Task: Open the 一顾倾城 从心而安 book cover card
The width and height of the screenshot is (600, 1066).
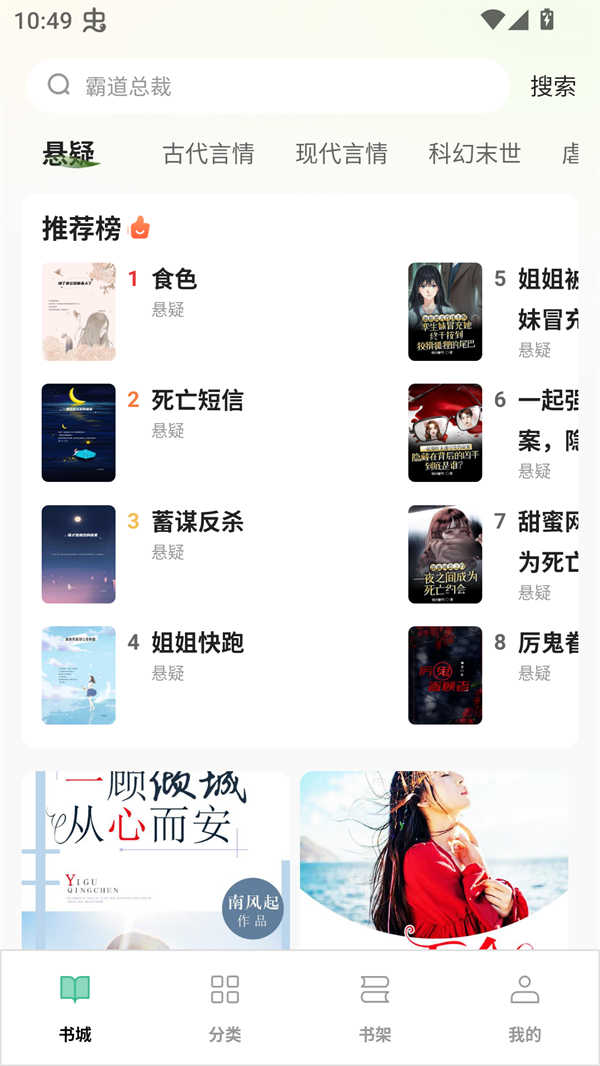Action: (155, 860)
